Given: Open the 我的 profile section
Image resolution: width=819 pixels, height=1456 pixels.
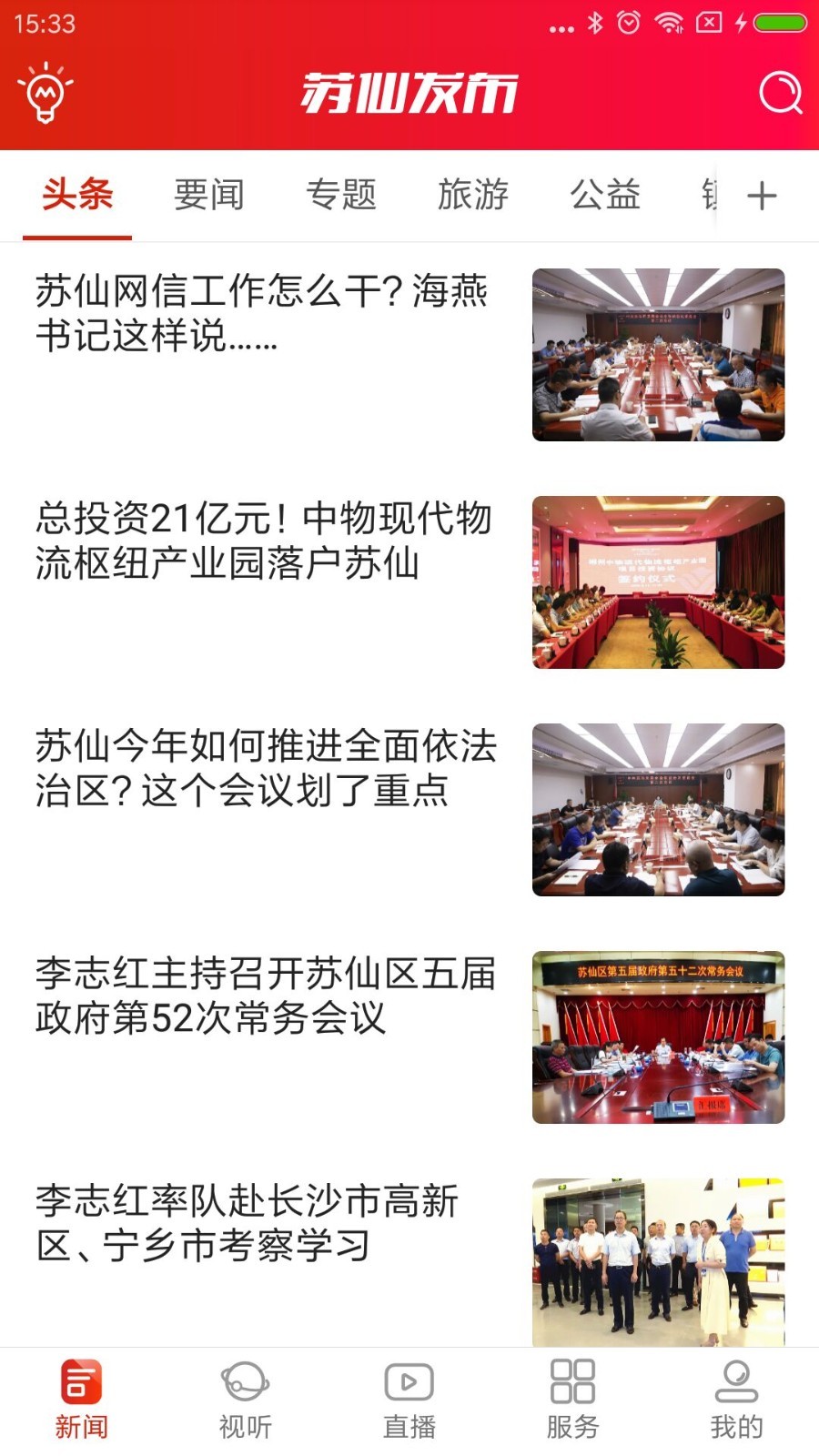Looking at the screenshot, I should pos(736,1392).
